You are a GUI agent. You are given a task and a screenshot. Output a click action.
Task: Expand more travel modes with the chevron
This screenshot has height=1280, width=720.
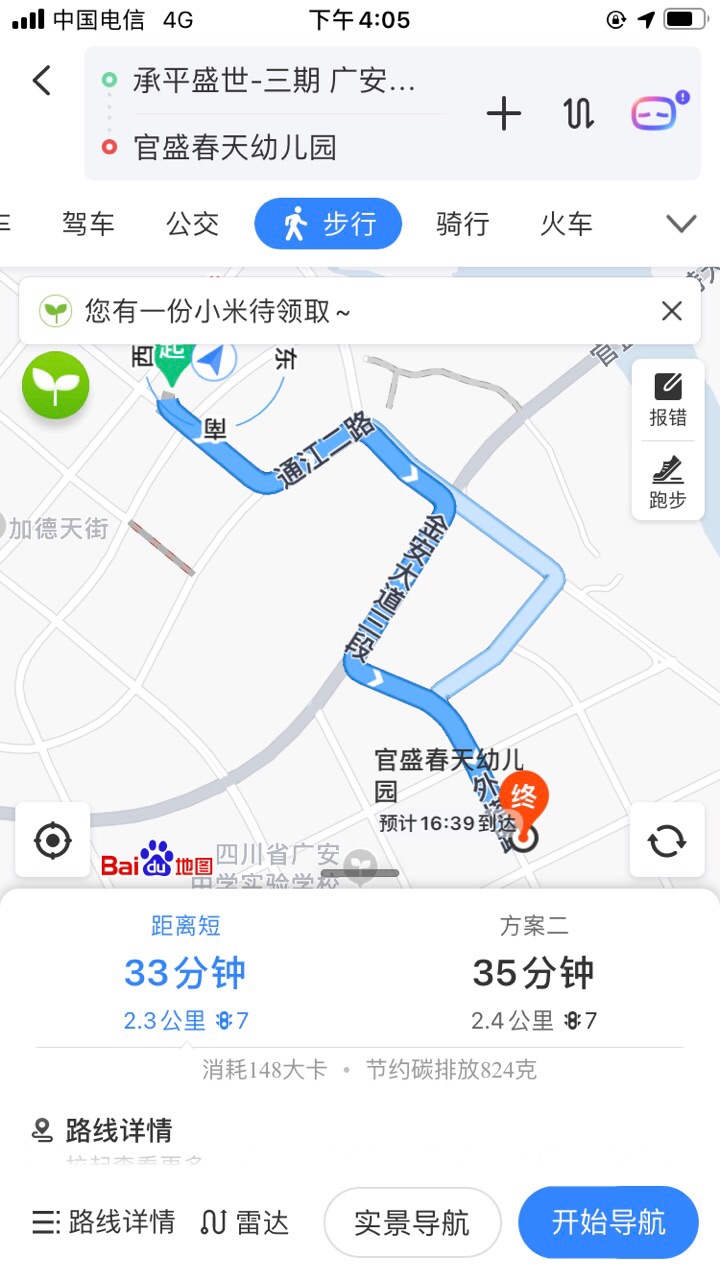pos(681,224)
